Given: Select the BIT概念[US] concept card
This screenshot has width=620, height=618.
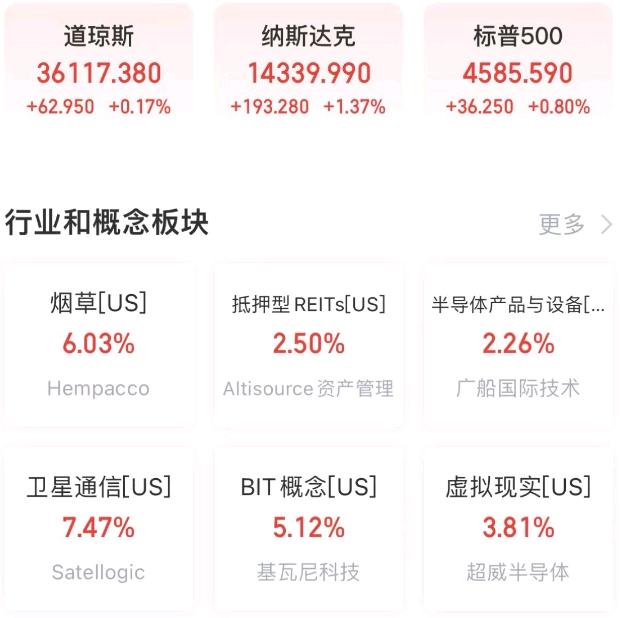Looking at the screenshot, I should pyautogui.click(x=308, y=528).
